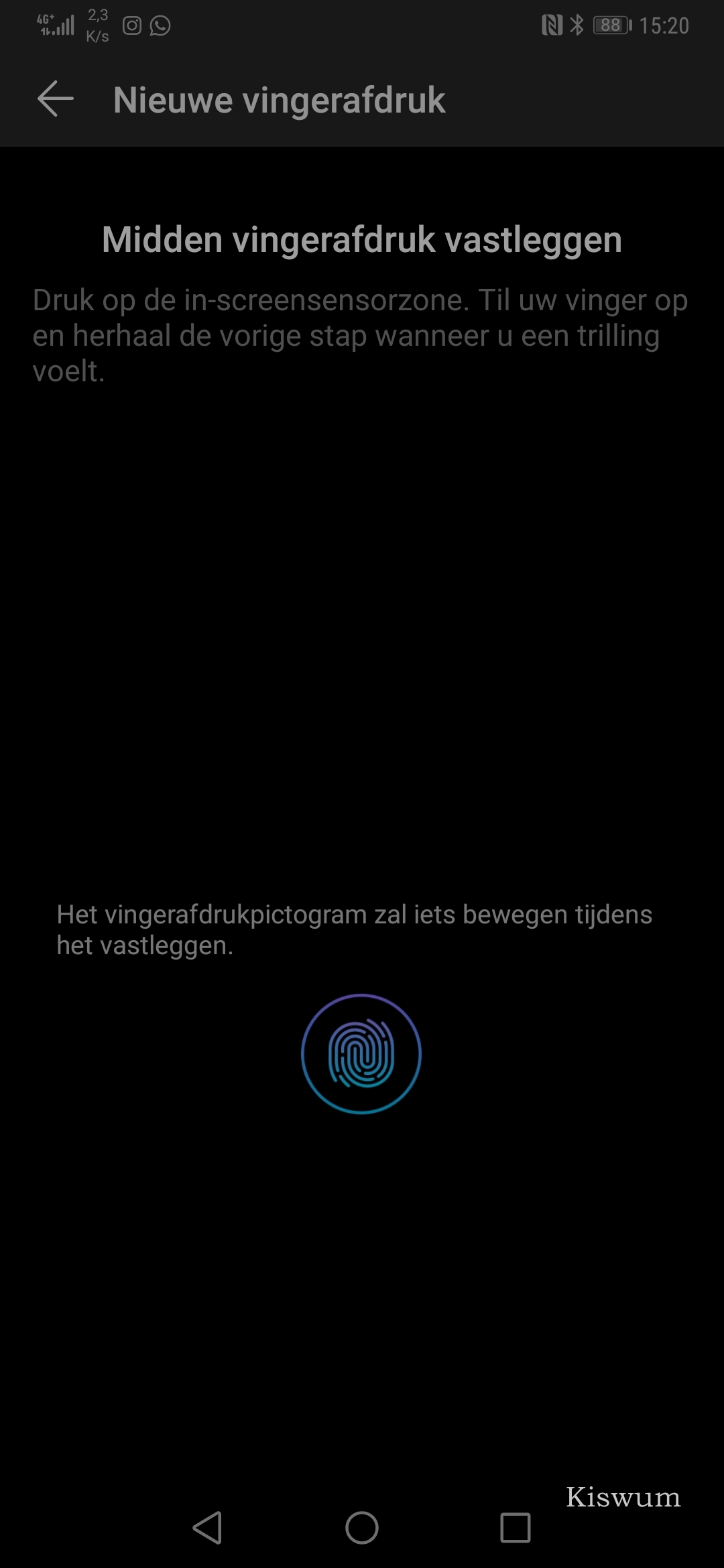Tap the system back navigation button
Screen dimensions: 724x1568
208,1528
